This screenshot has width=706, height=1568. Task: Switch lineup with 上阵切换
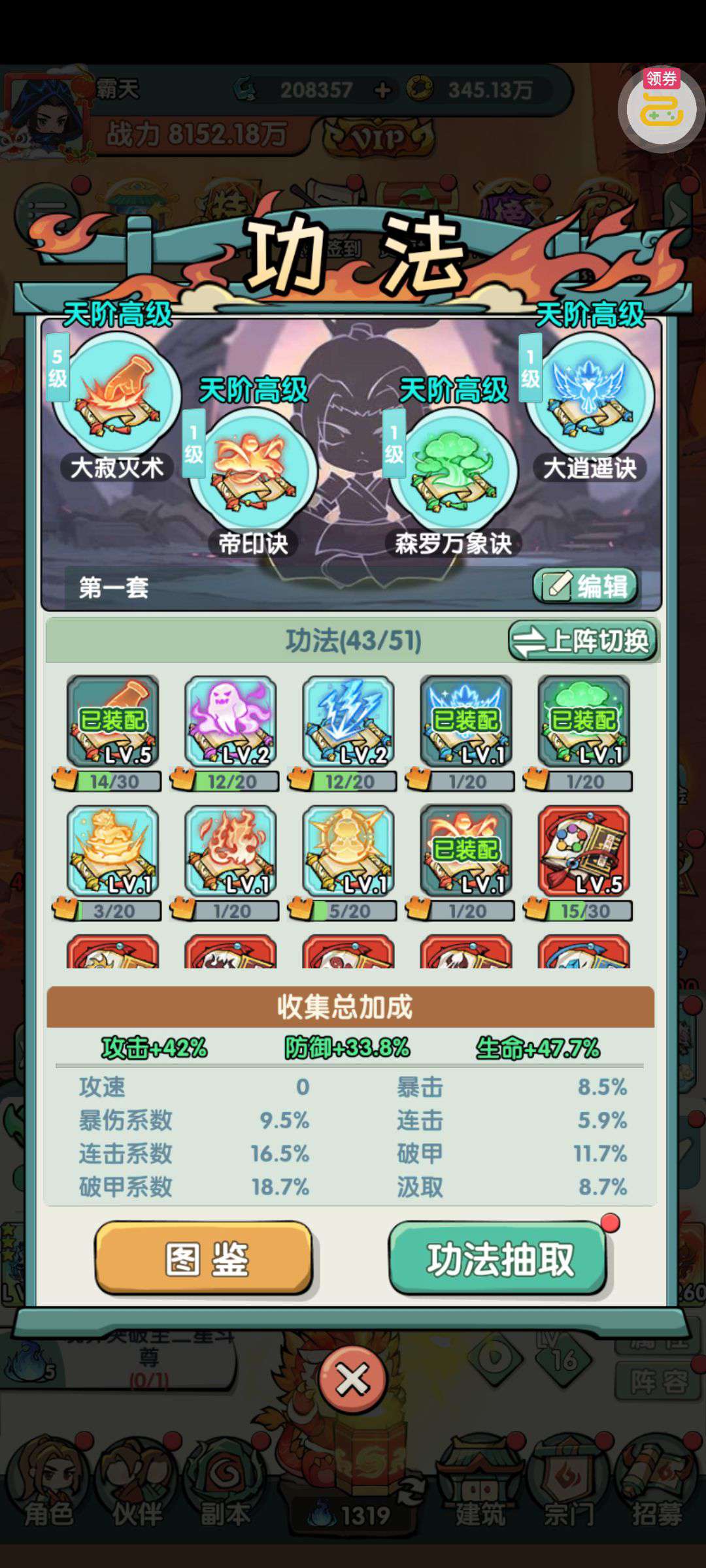coord(582,640)
